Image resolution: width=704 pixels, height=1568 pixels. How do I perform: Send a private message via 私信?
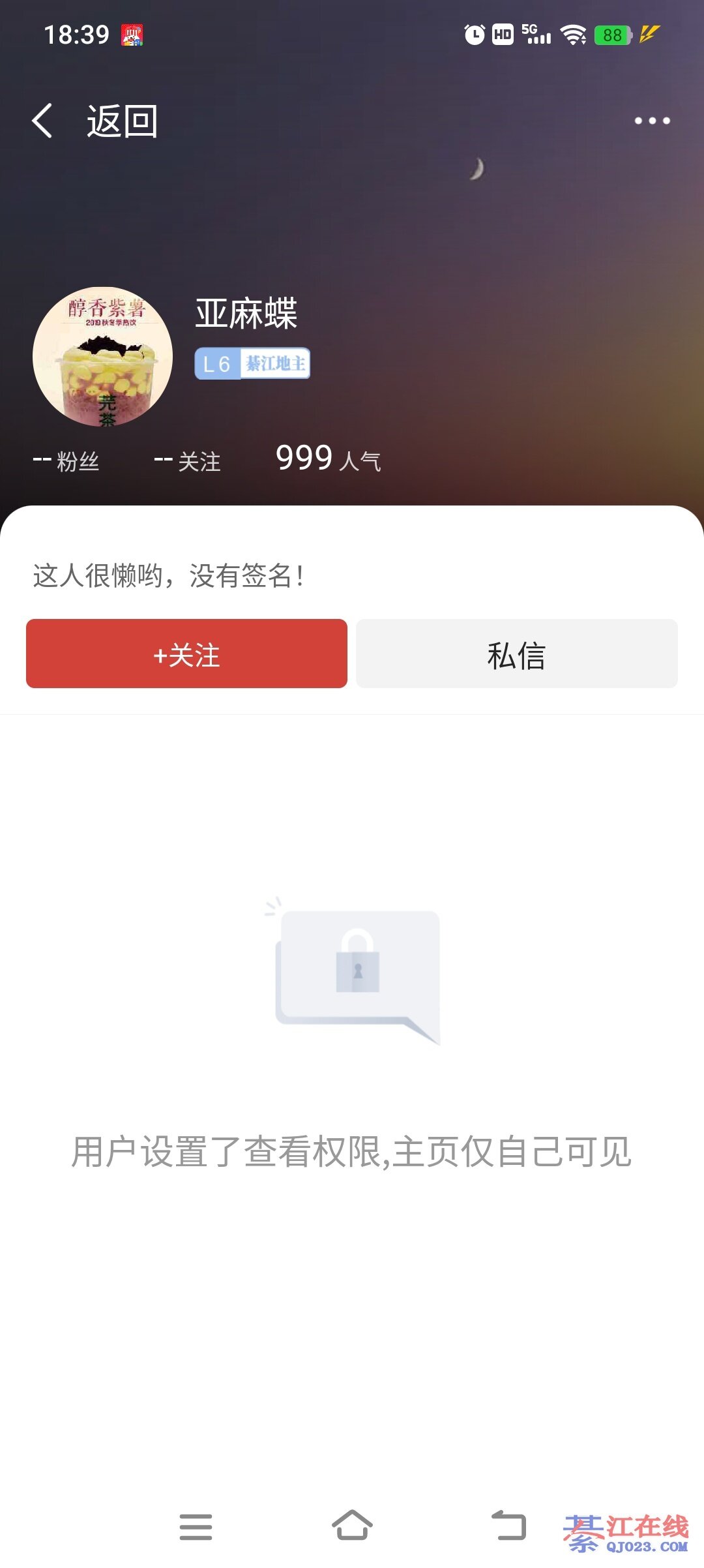[516, 654]
